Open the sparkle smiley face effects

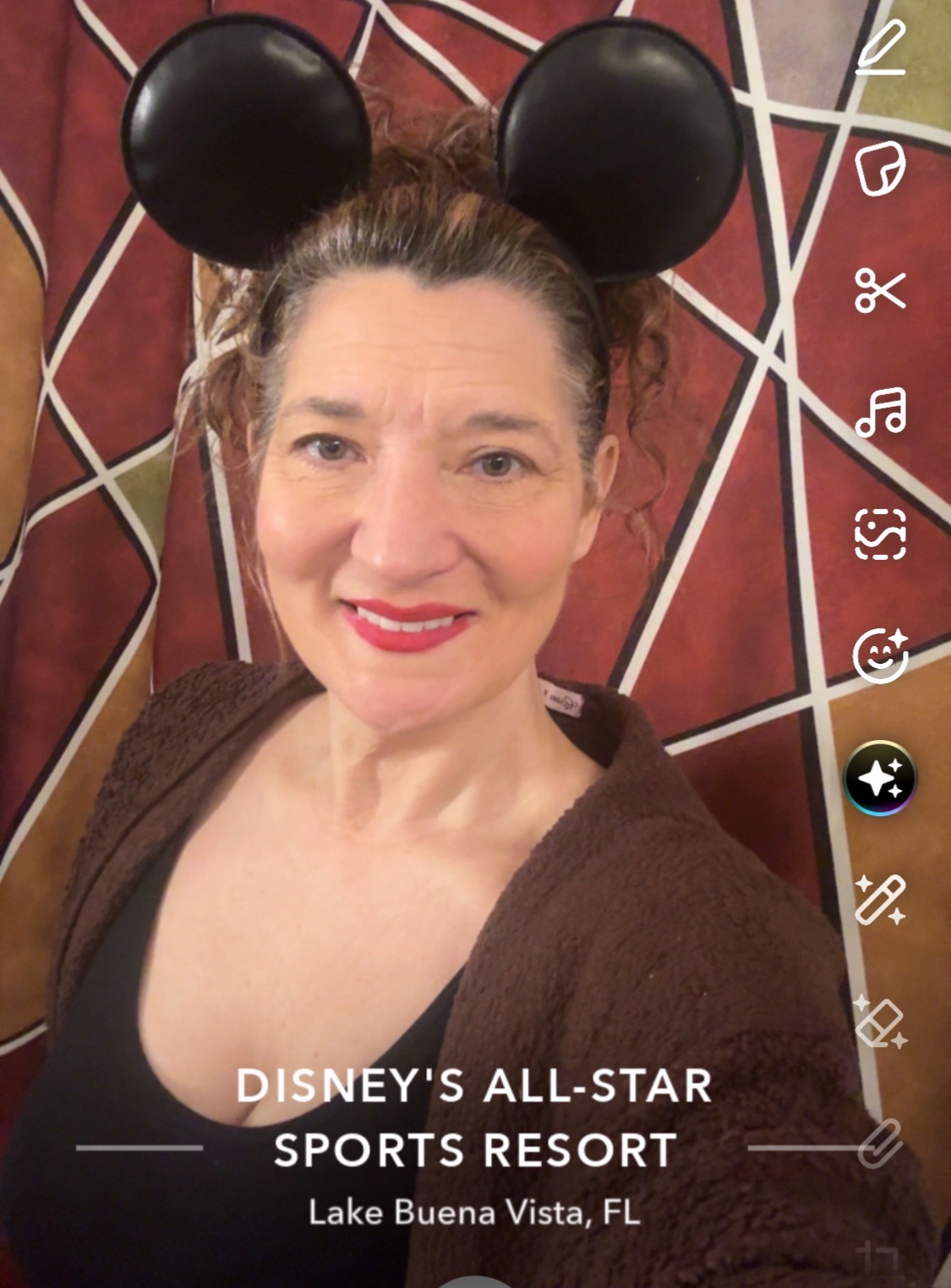coord(881,656)
